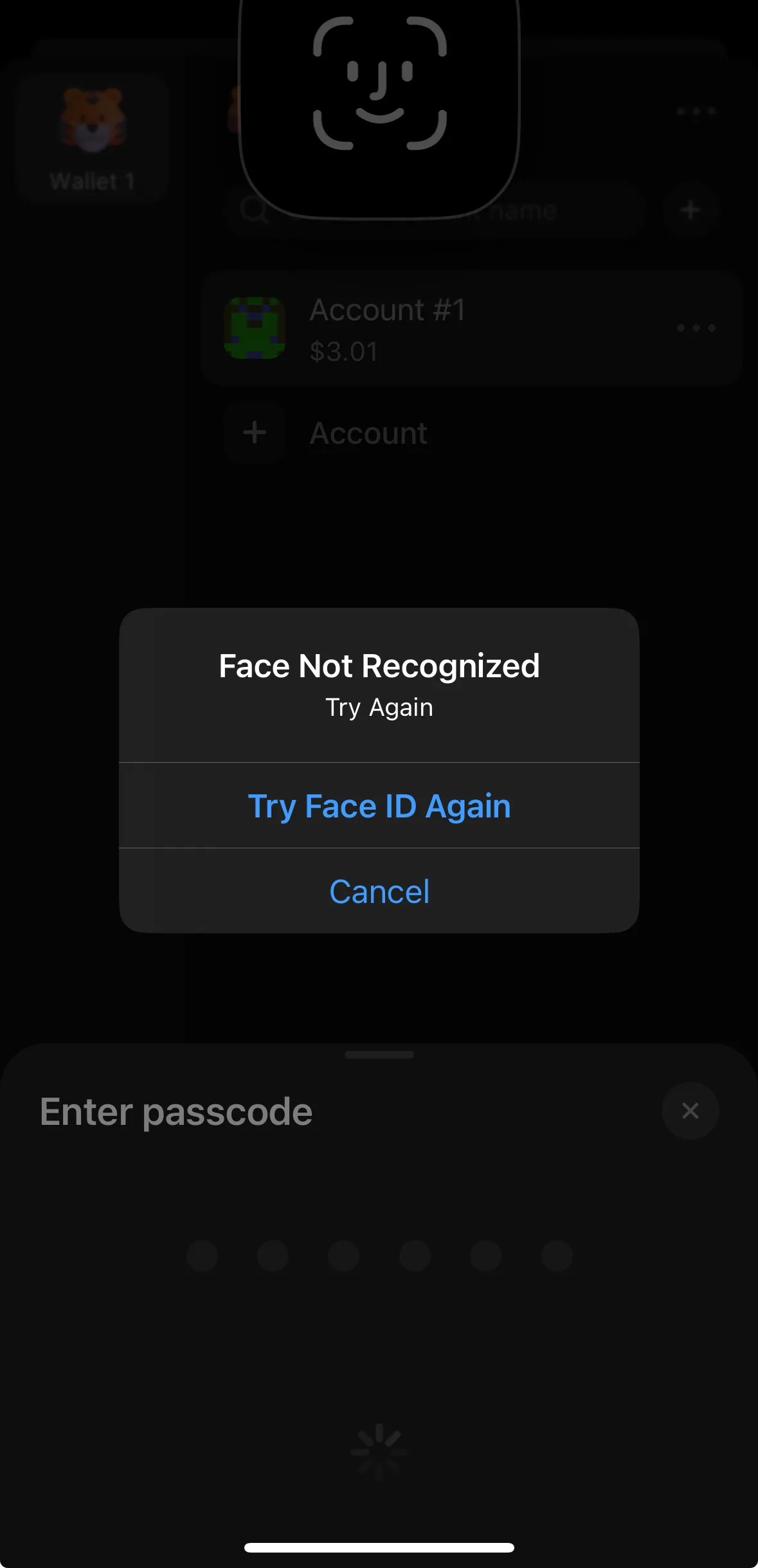Tap the passcode sheet grabber handle
The width and height of the screenshot is (758, 1568).
(379, 1054)
